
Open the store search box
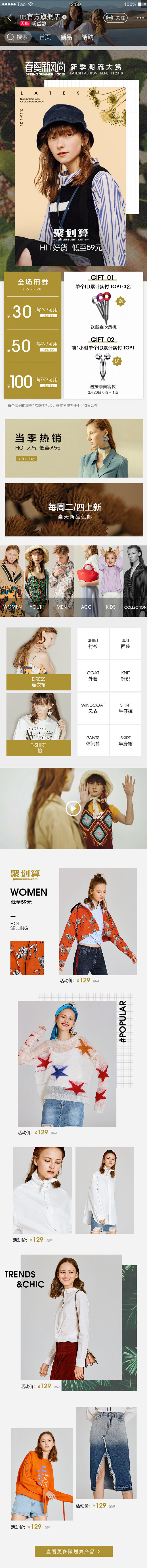[18, 37]
